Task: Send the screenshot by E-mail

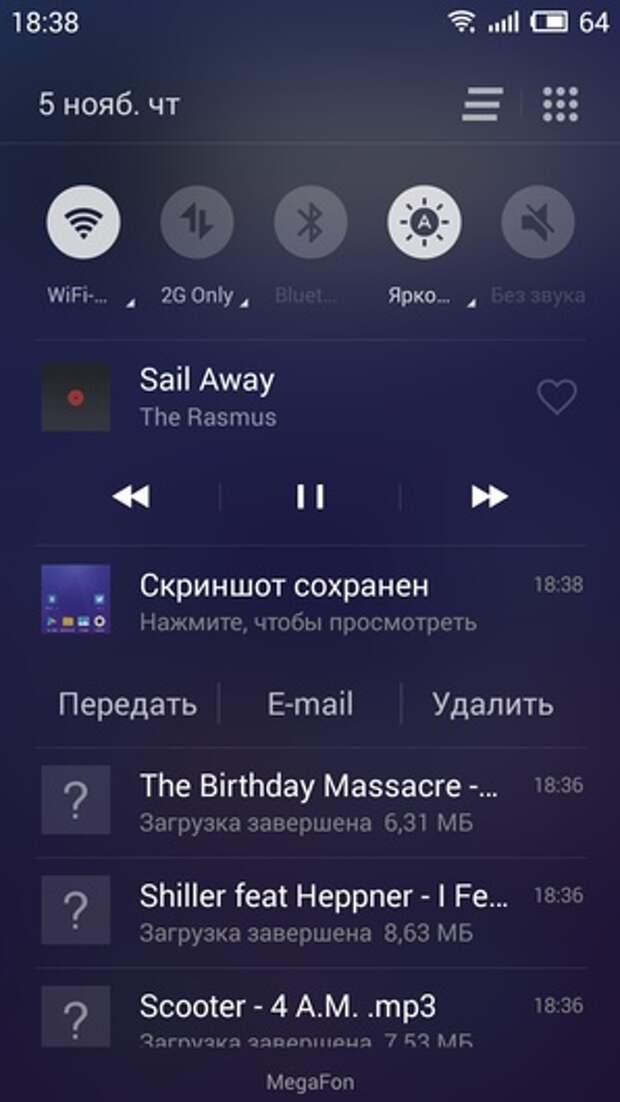Action: pyautogui.click(x=310, y=704)
